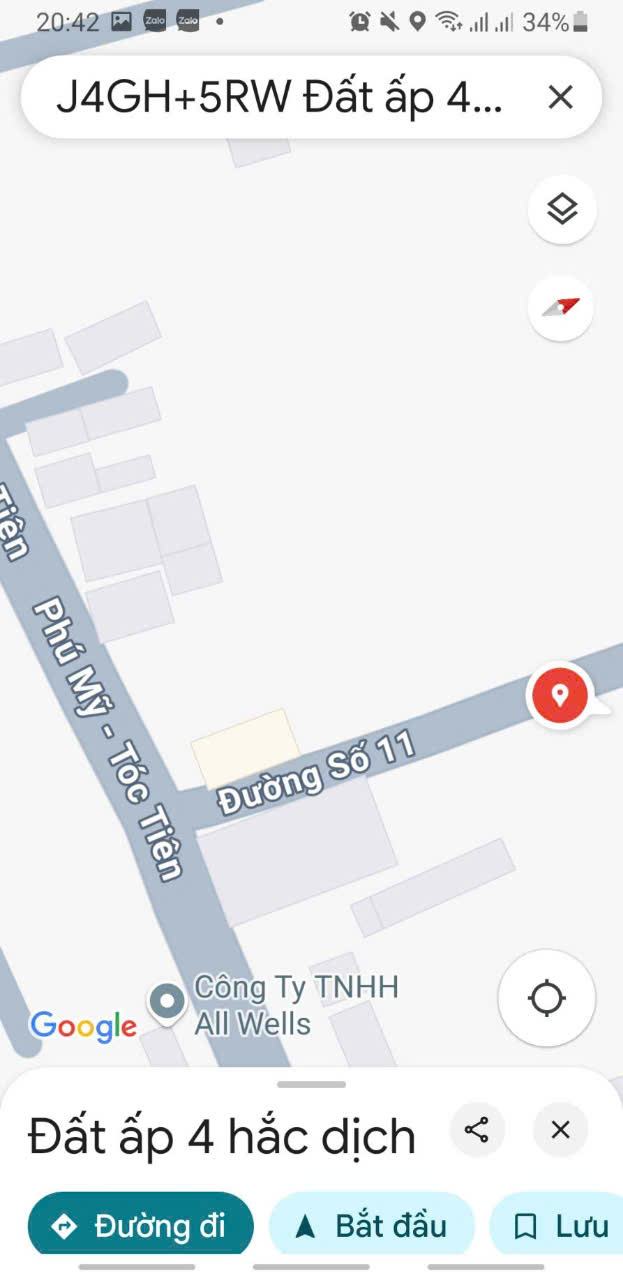Tap the compass to reorient map
Screen dimensions: 623x1280
pos(561,308)
